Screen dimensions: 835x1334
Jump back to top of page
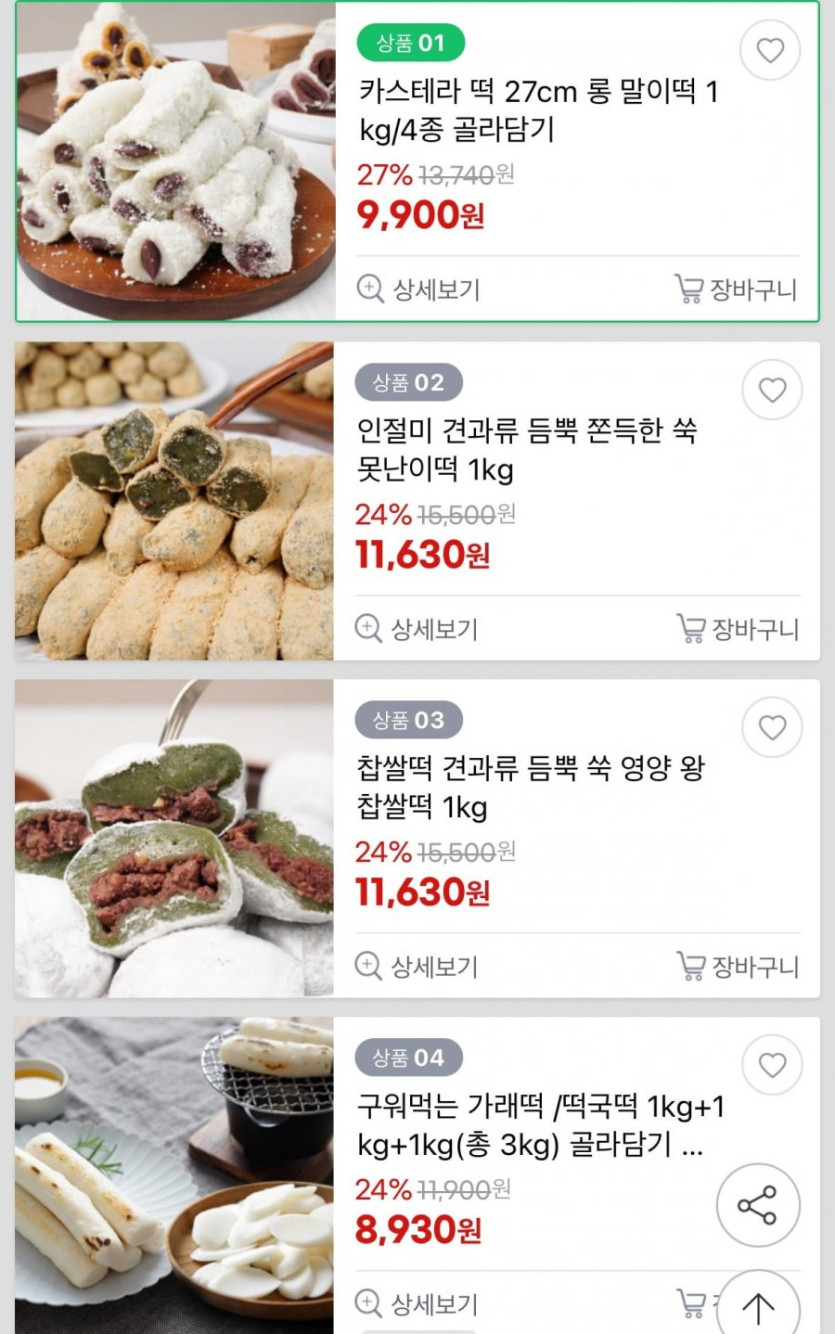point(758,1307)
